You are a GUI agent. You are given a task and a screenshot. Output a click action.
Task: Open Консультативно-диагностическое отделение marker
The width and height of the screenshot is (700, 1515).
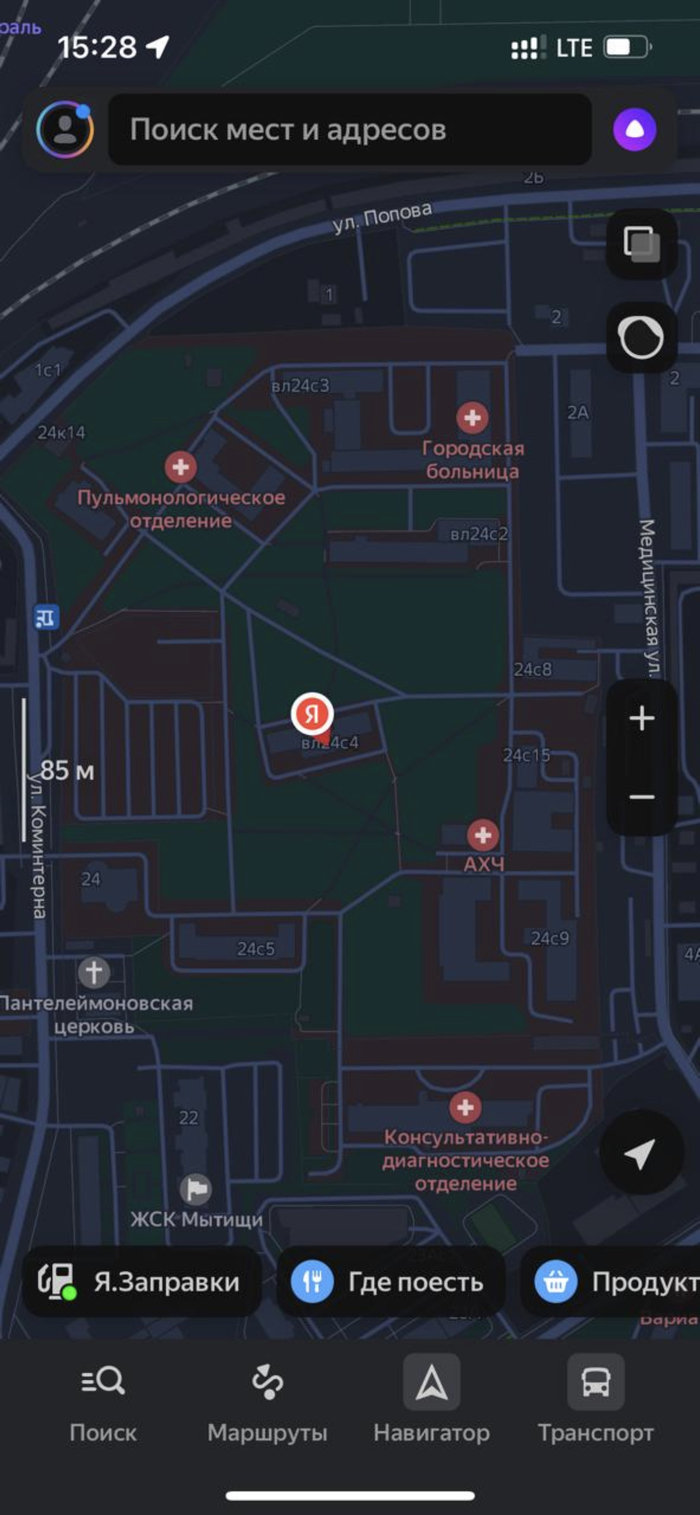tap(464, 1107)
